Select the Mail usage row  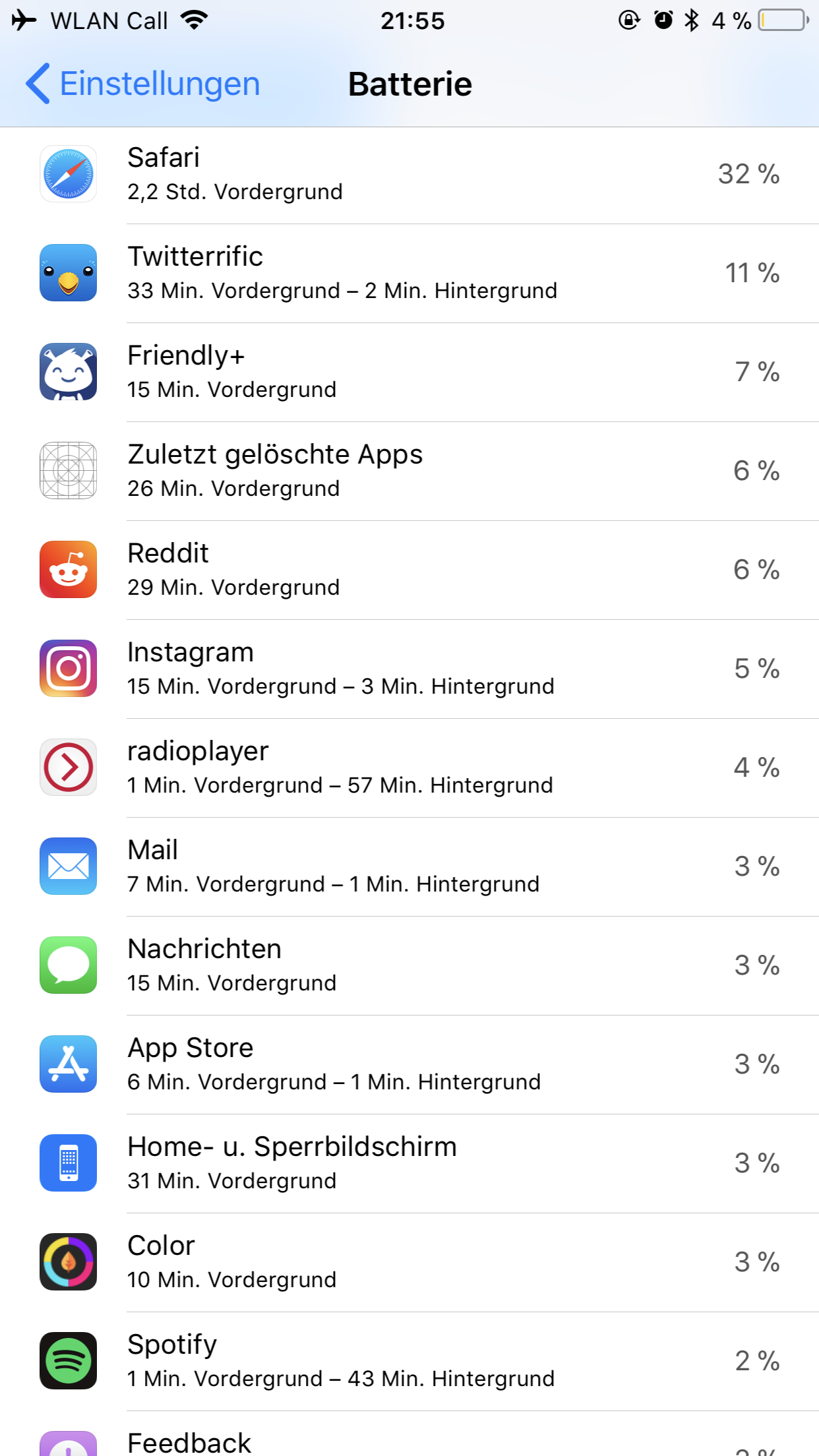click(409, 867)
